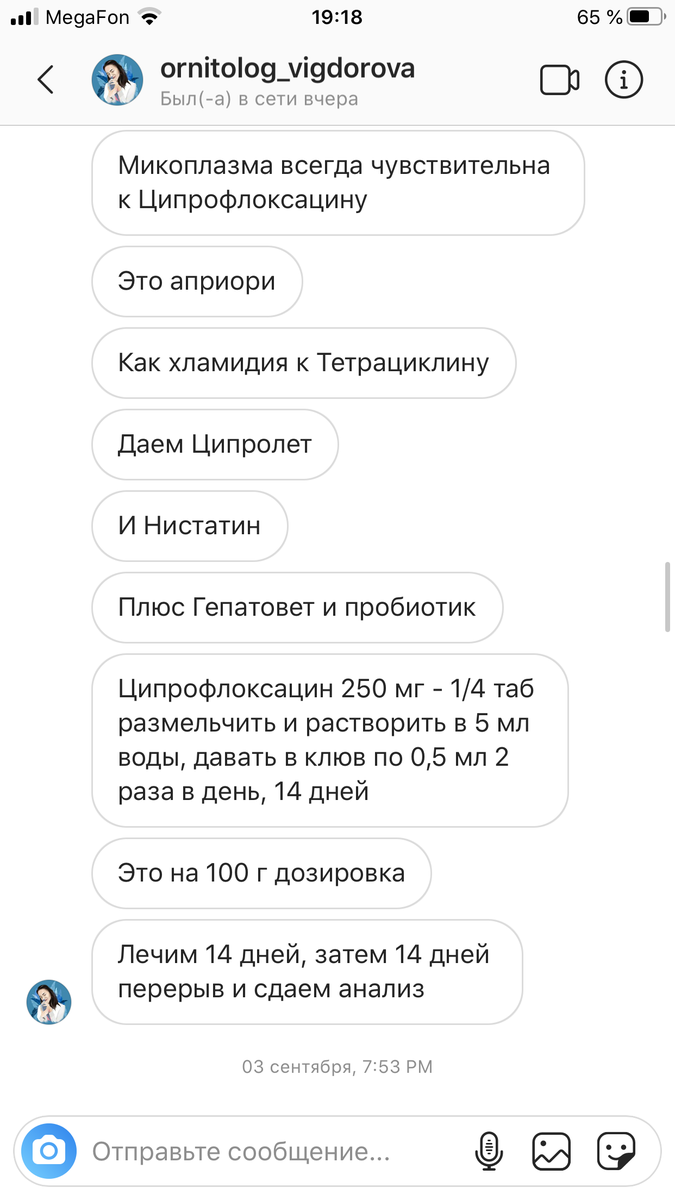Record a voice message
The width and height of the screenshot is (675, 1200).
point(488,1152)
